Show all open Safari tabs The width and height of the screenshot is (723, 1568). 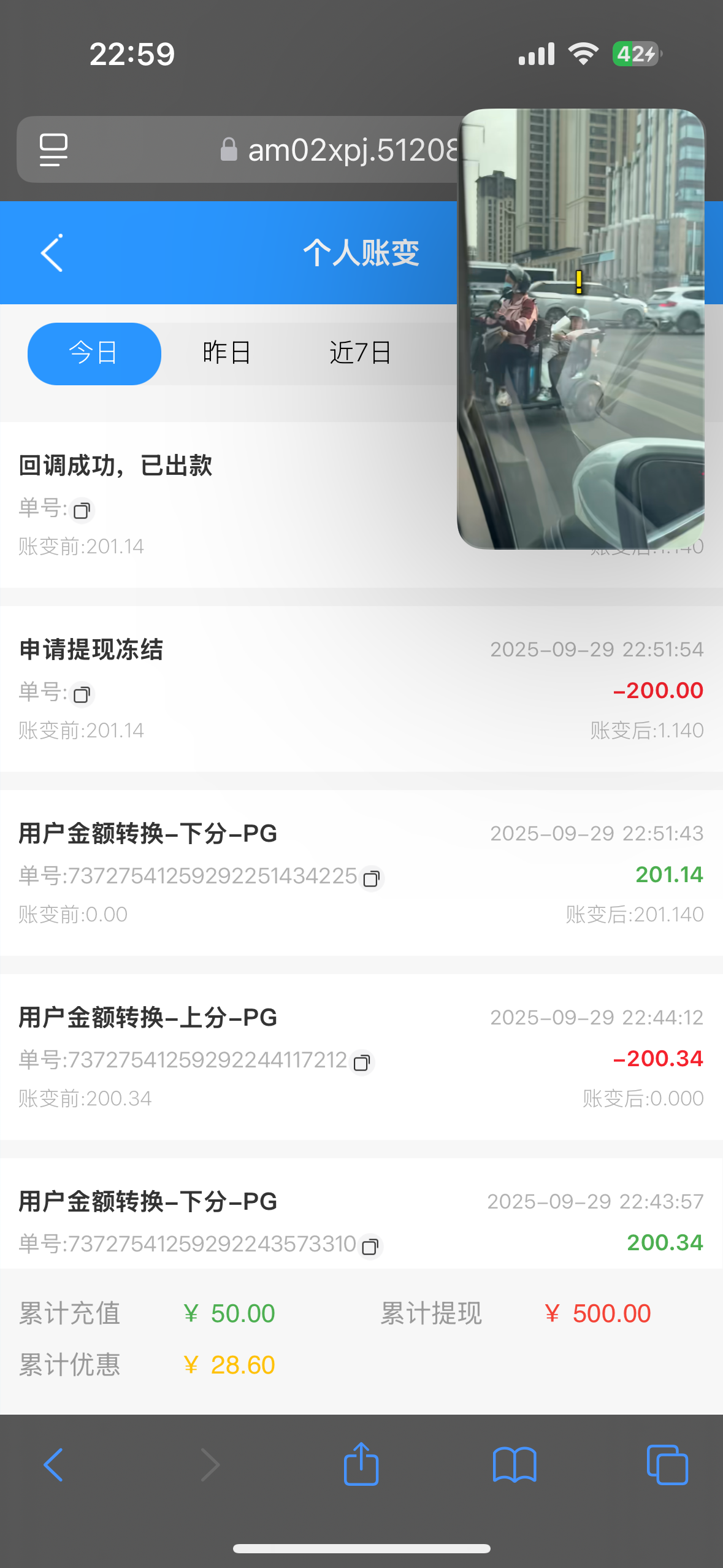coord(667,1465)
